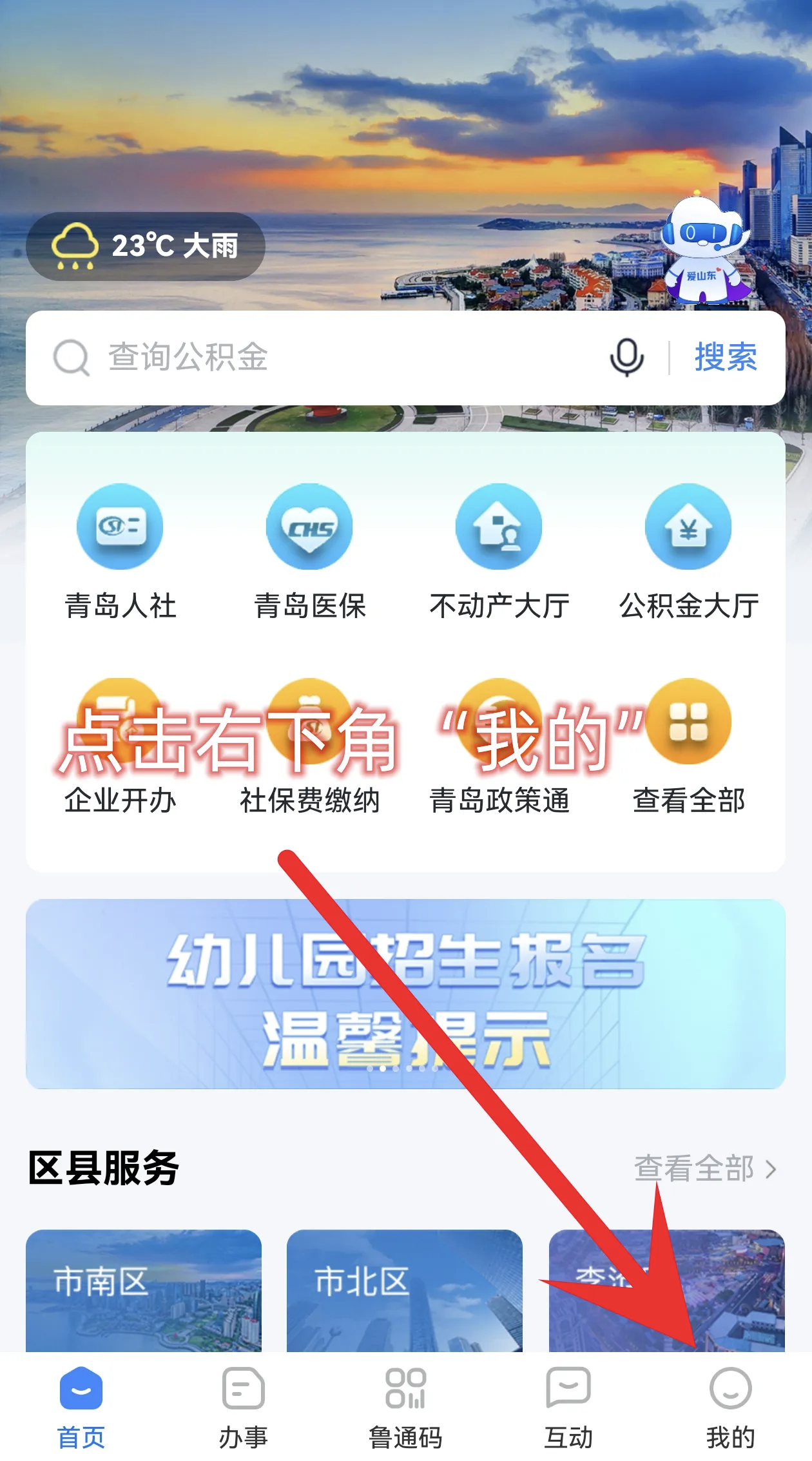Open the 幼儿园招生报名 banner
Image resolution: width=812 pixels, height=1461 pixels.
point(405,994)
